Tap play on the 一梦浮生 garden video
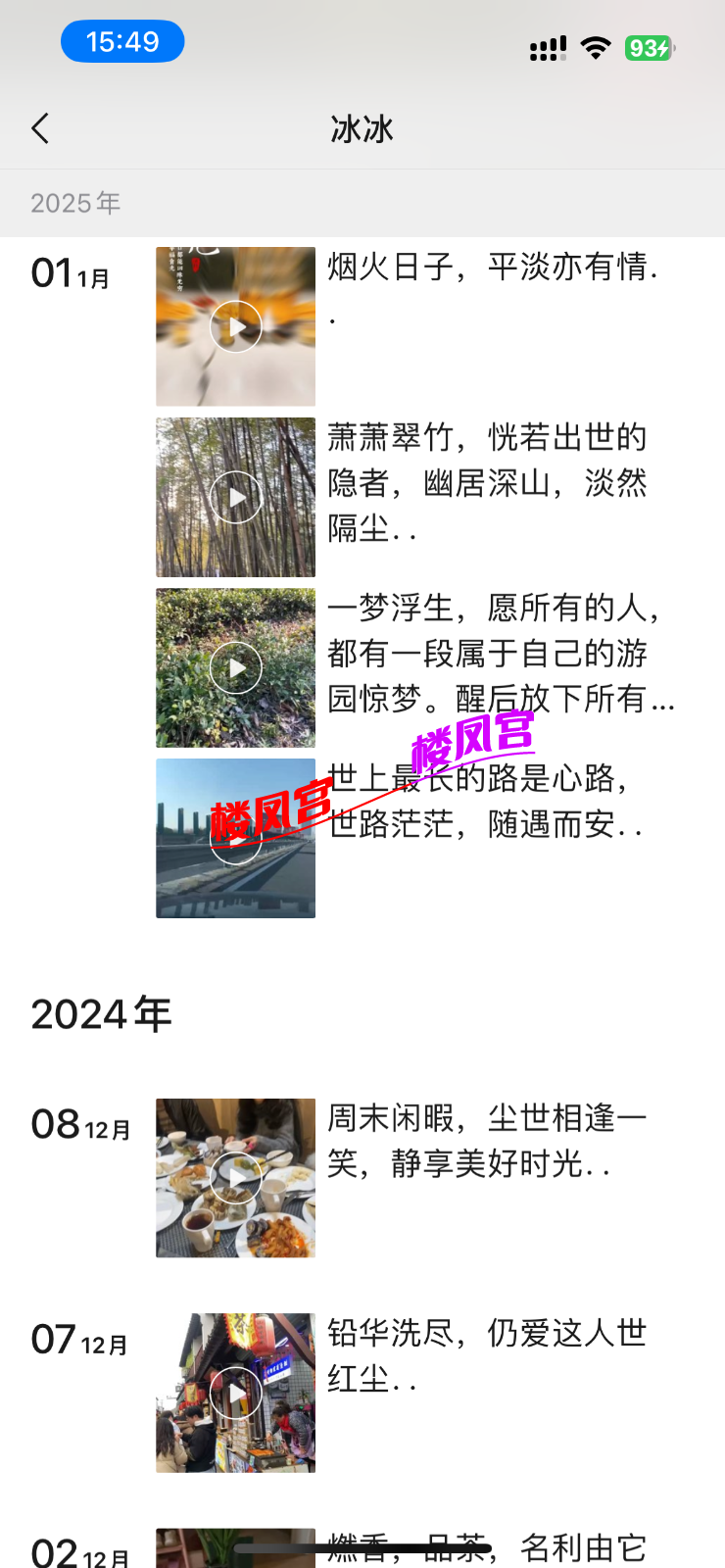This screenshot has width=725, height=1568. click(235, 667)
